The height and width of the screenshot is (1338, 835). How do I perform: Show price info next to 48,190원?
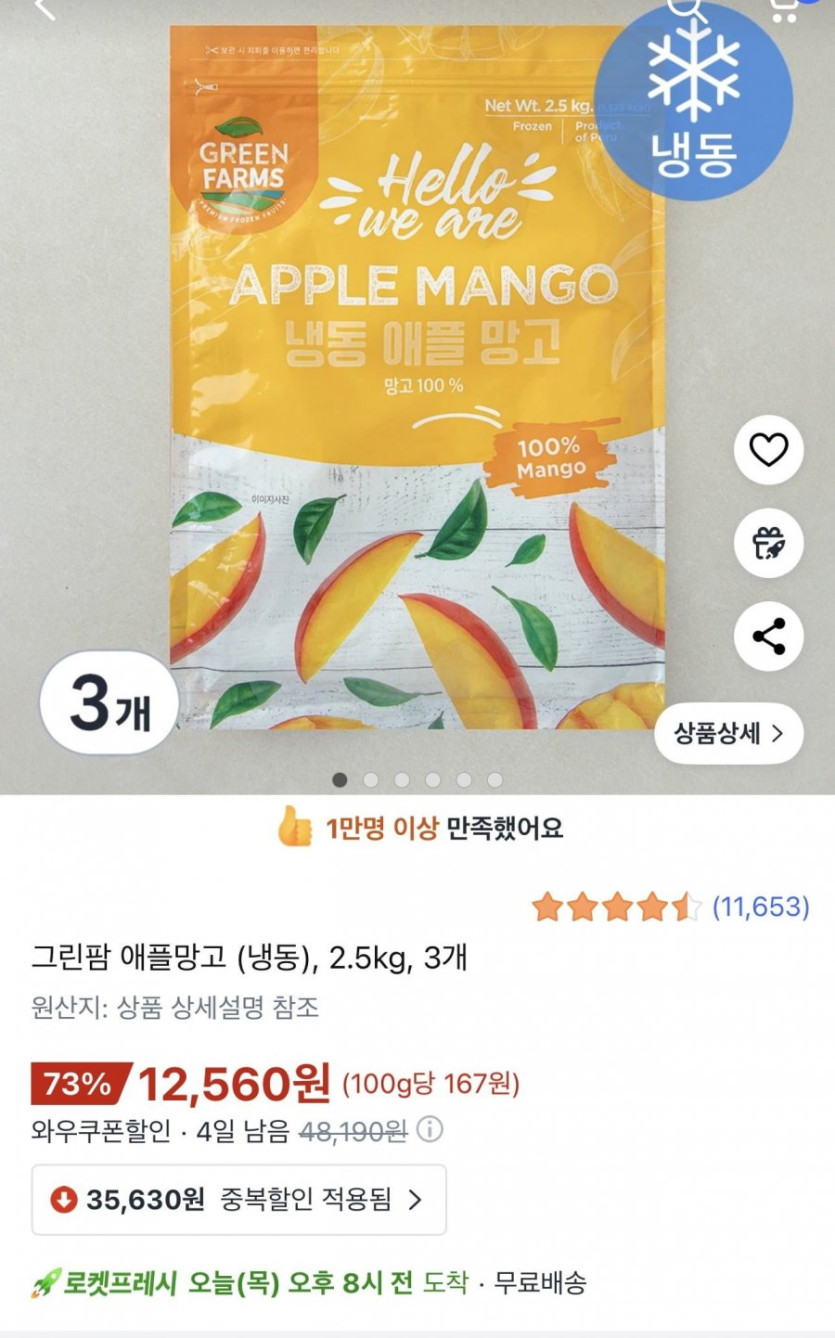[x=430, y=1131]
